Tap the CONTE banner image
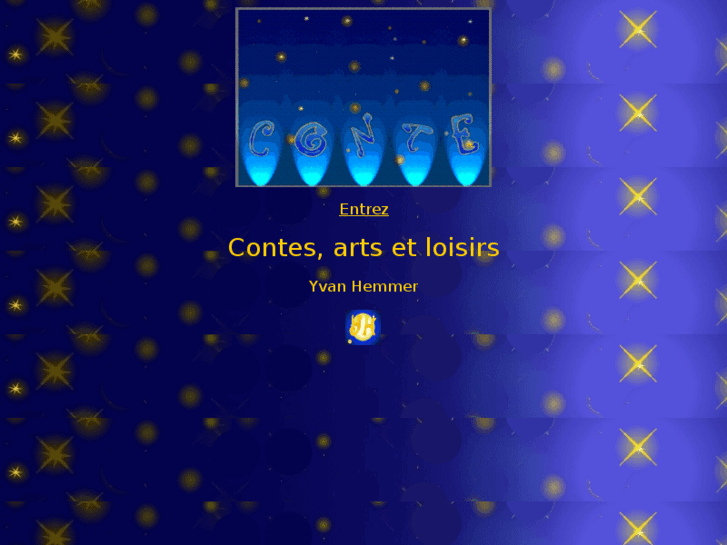Viewport: 727px width, 545px height. click(363, 98)
